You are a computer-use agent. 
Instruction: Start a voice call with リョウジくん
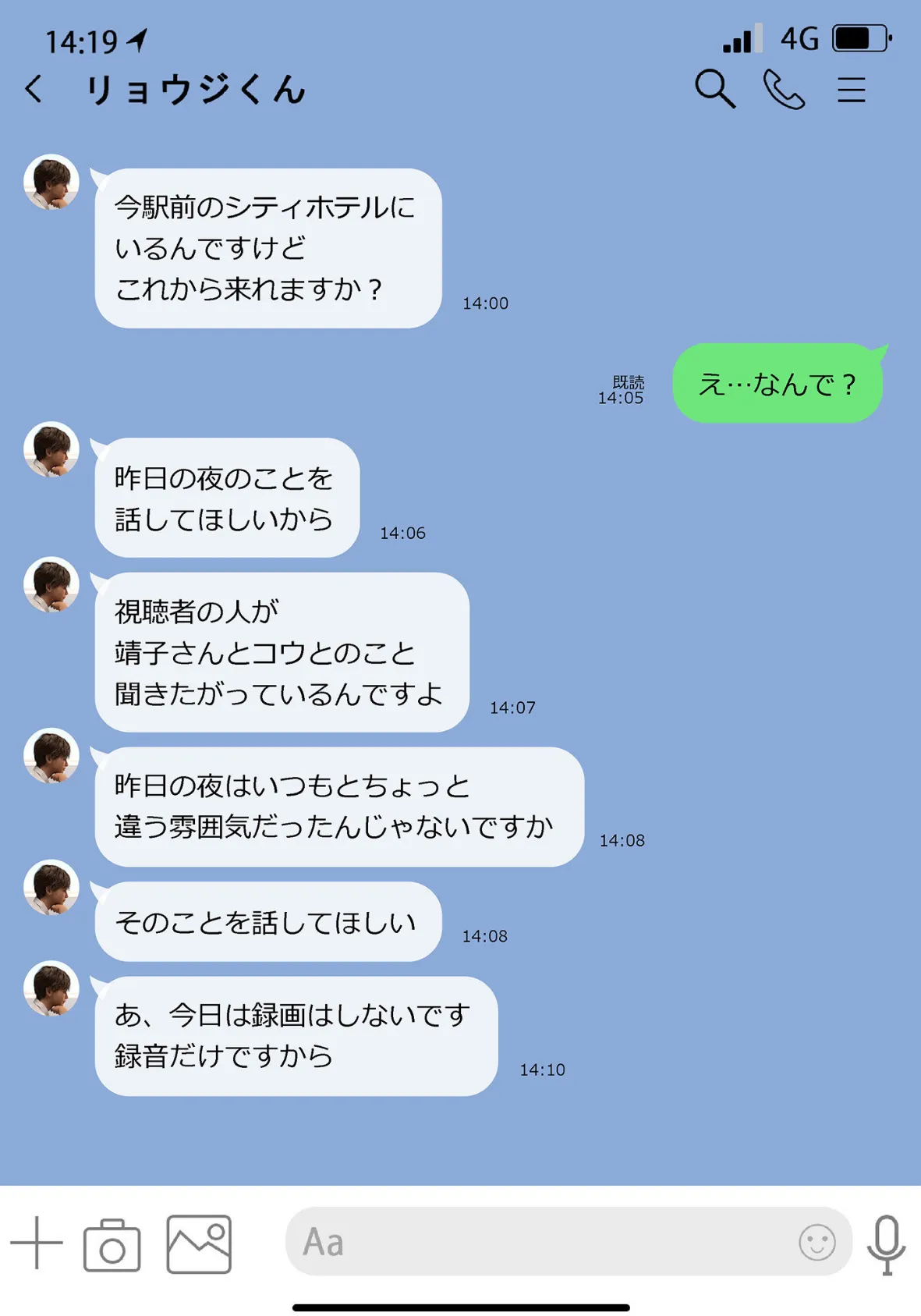click(784, 89)
